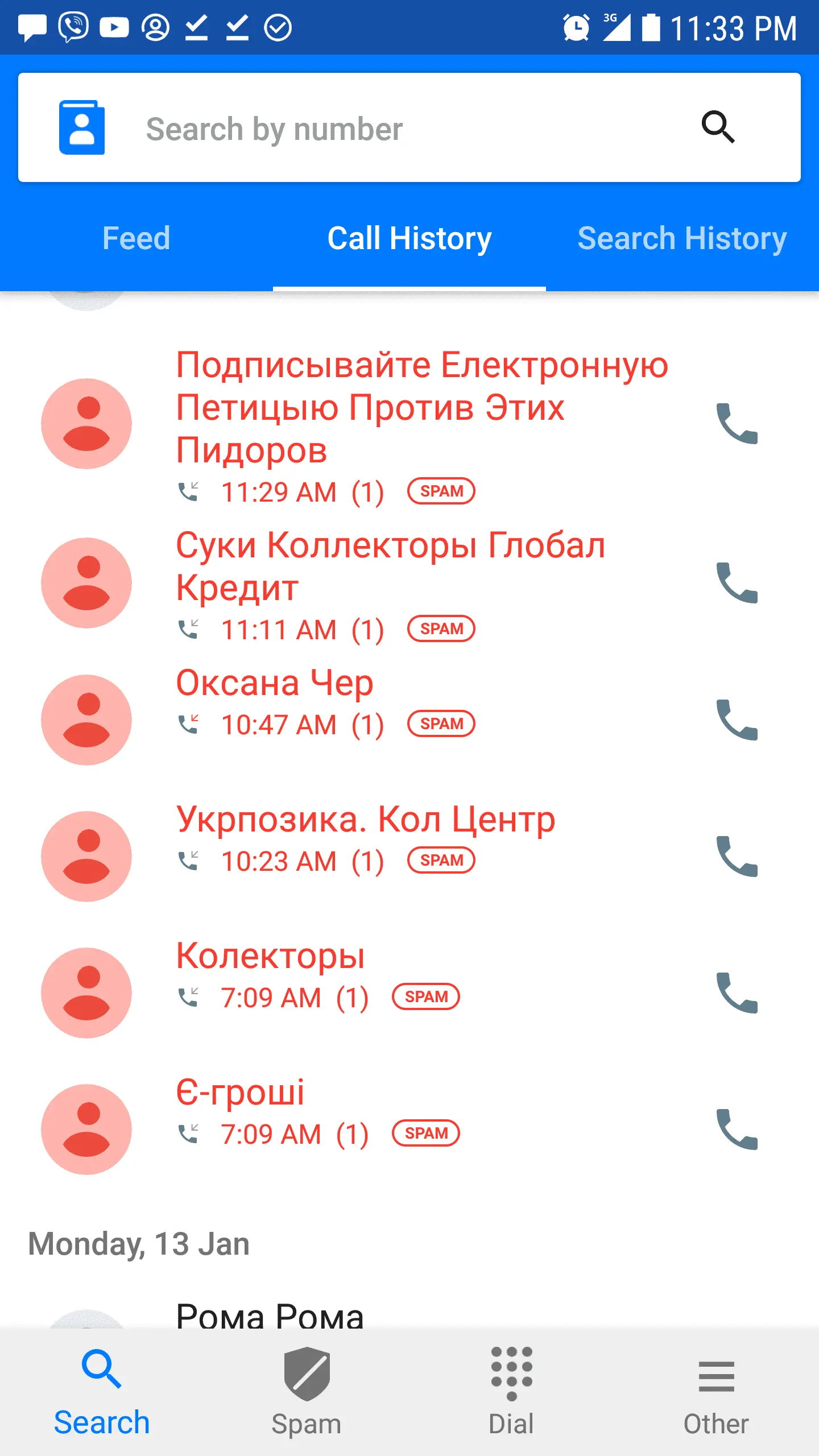Call the Колекторы number
The height and width of the screenshot is (1456, 819).
[x=737, y=993]
